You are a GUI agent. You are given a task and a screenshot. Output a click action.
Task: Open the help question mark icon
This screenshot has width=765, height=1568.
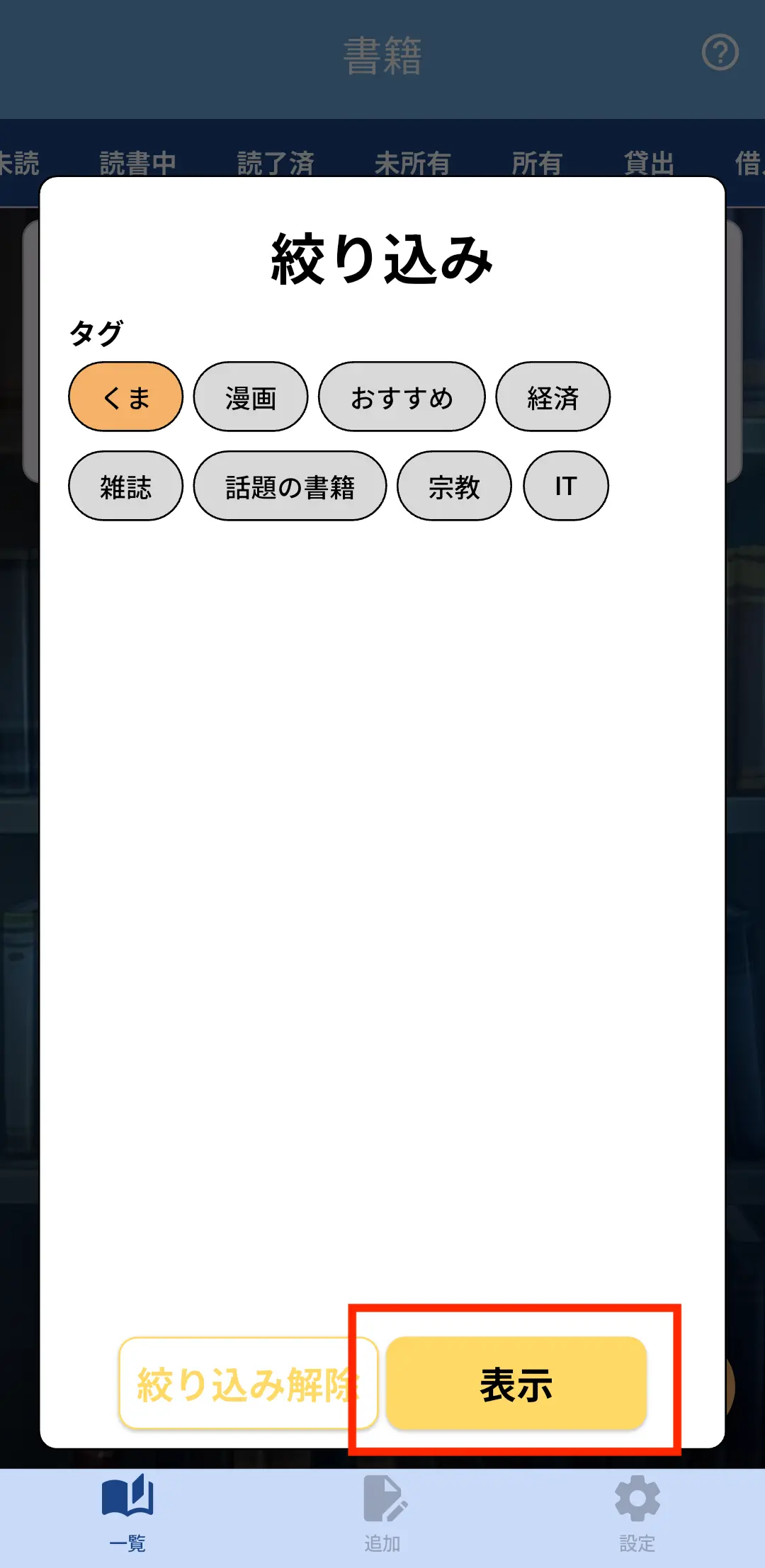tap(720, 53)
